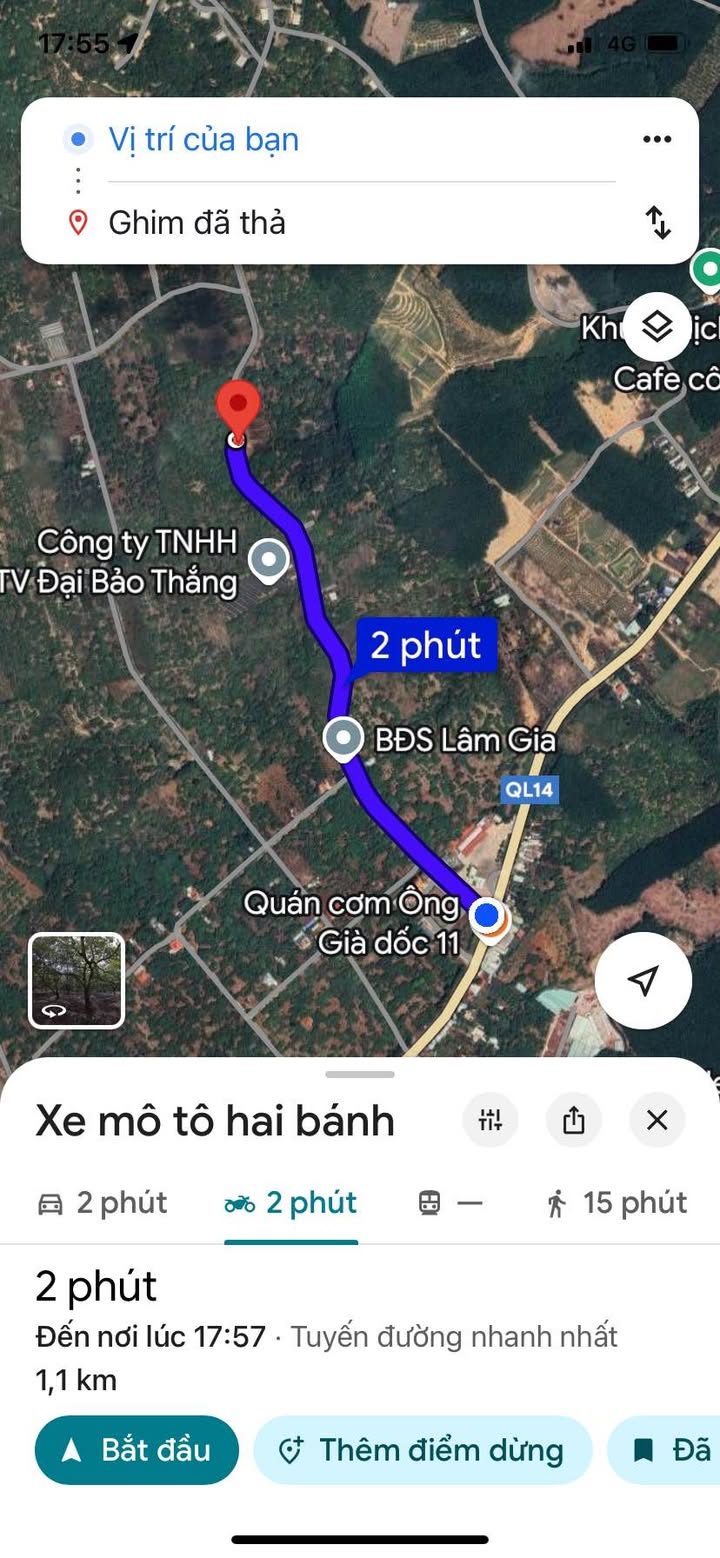Switch to public transit mode
Image resolution: width=720 pixels, height=1558 pixels.
449,1202
